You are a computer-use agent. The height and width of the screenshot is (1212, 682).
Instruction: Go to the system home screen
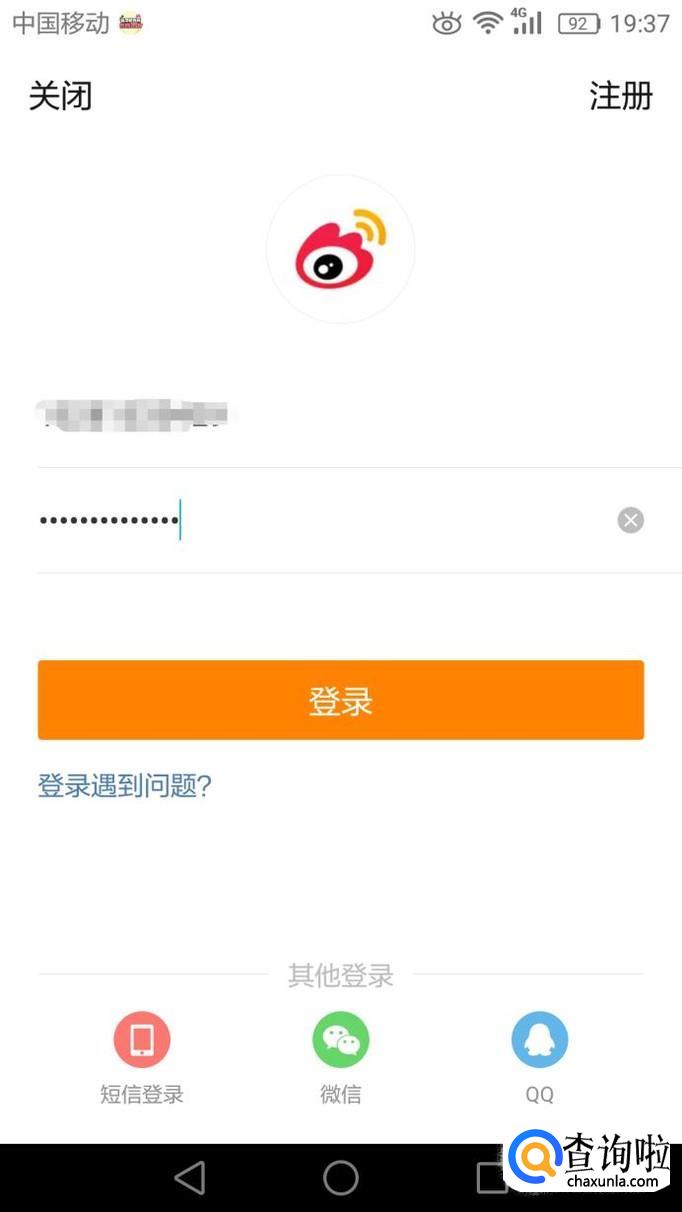tap(341, 1178)
